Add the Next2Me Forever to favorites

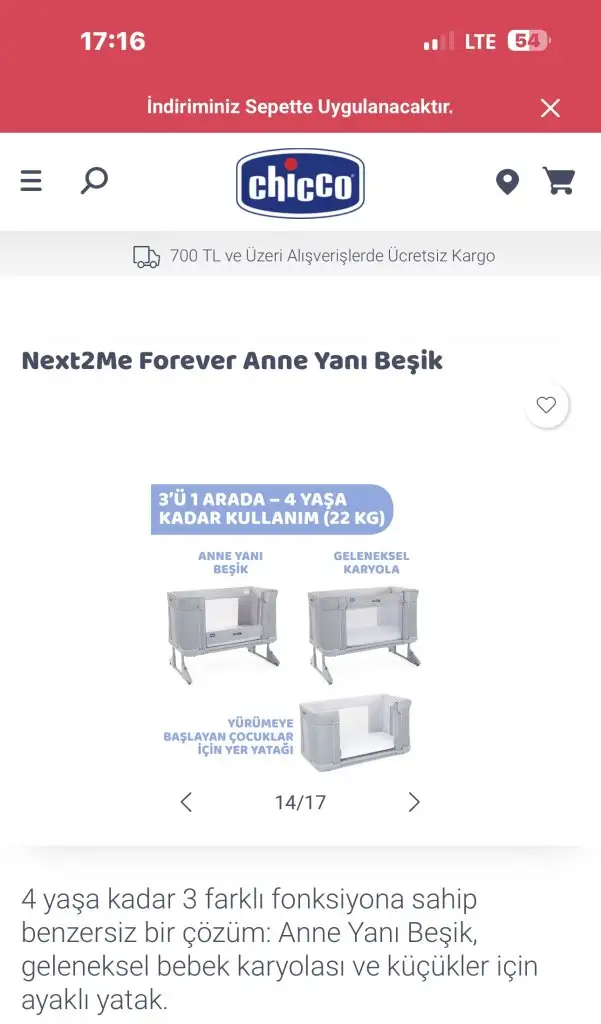[546, 405]
